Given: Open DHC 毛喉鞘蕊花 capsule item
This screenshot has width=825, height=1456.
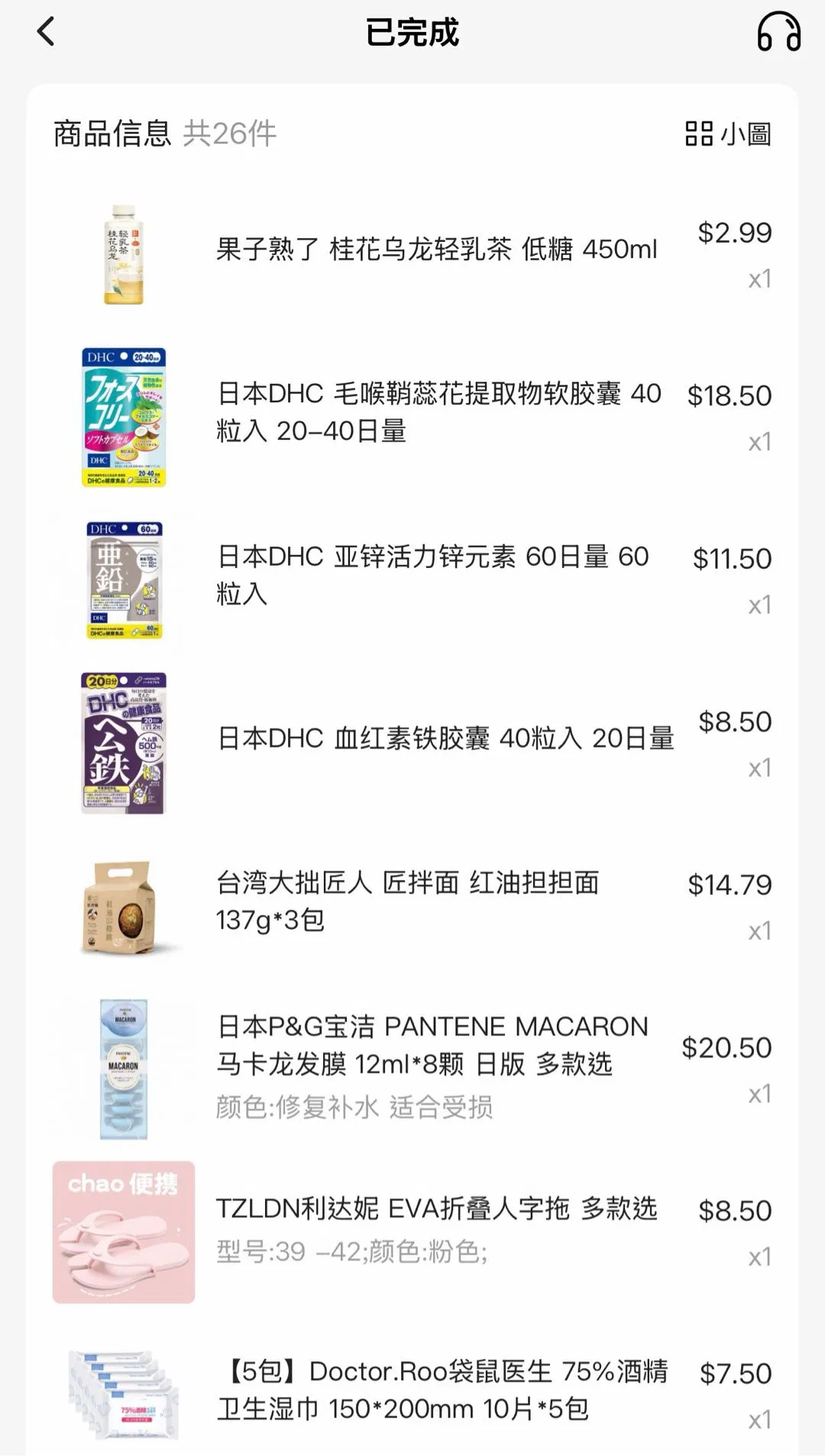Looking at the screenshot, I should [x=438, y=412].
